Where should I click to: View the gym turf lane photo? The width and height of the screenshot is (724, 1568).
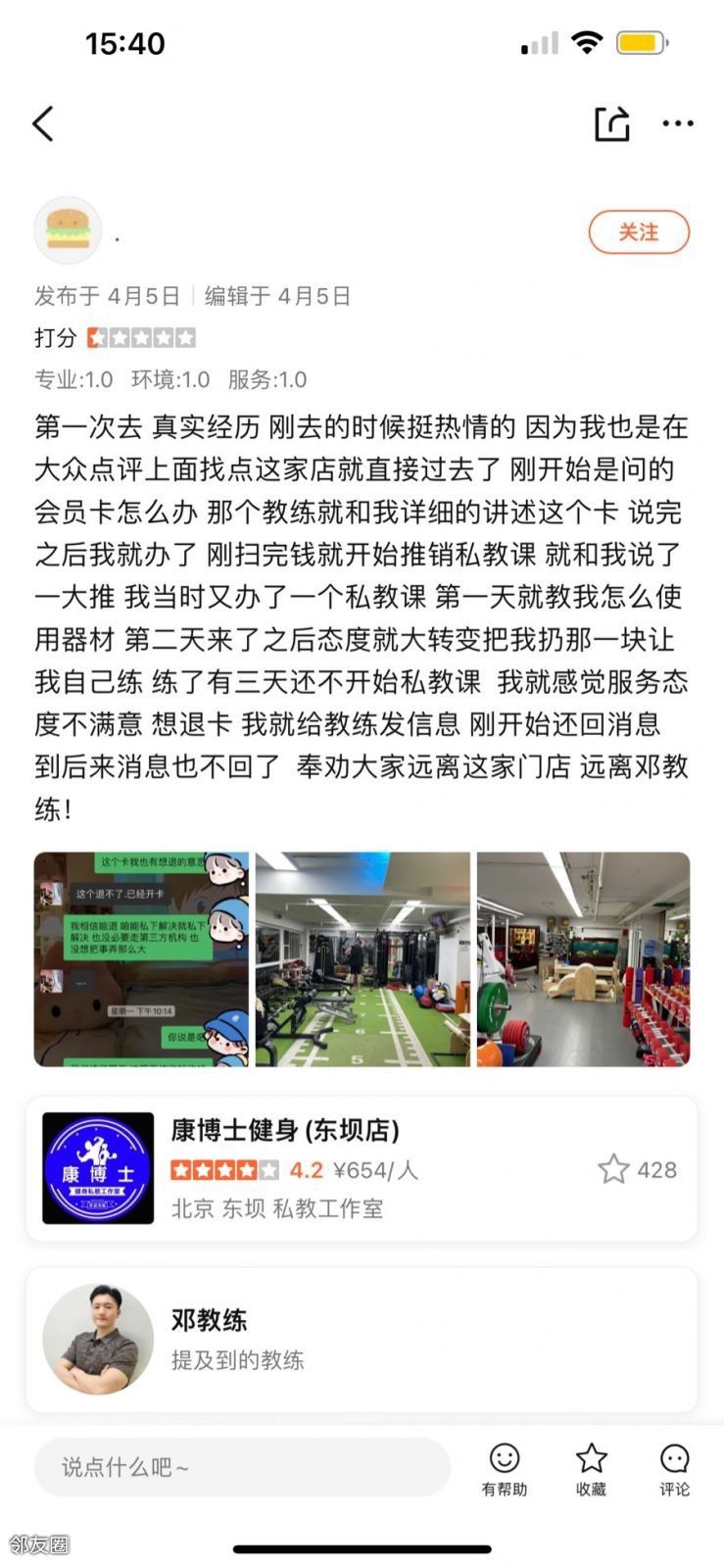(x=362, y=958)
